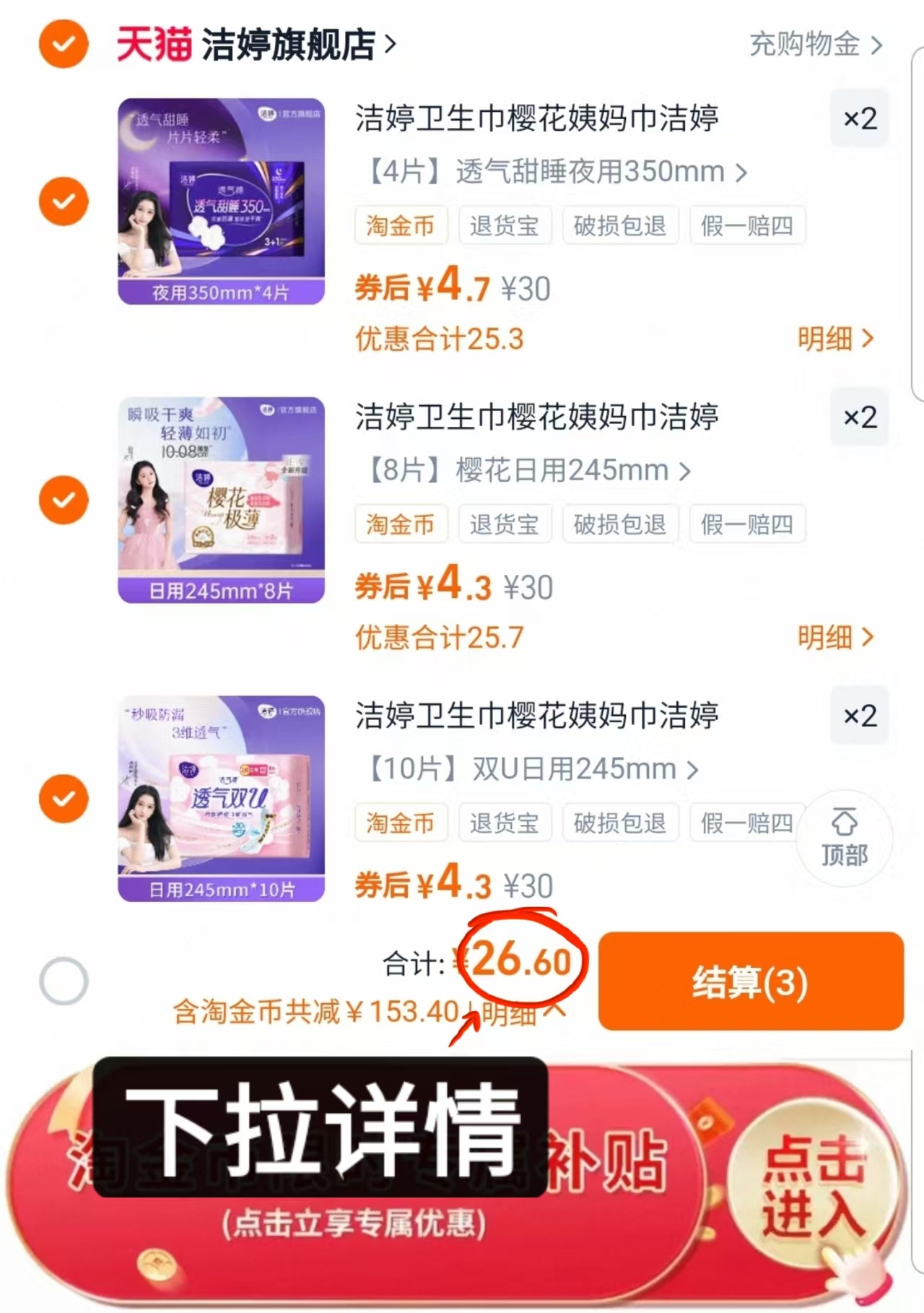
Task: Click the 淘金币 tag on the second product
Action: (x=401, y=525)
